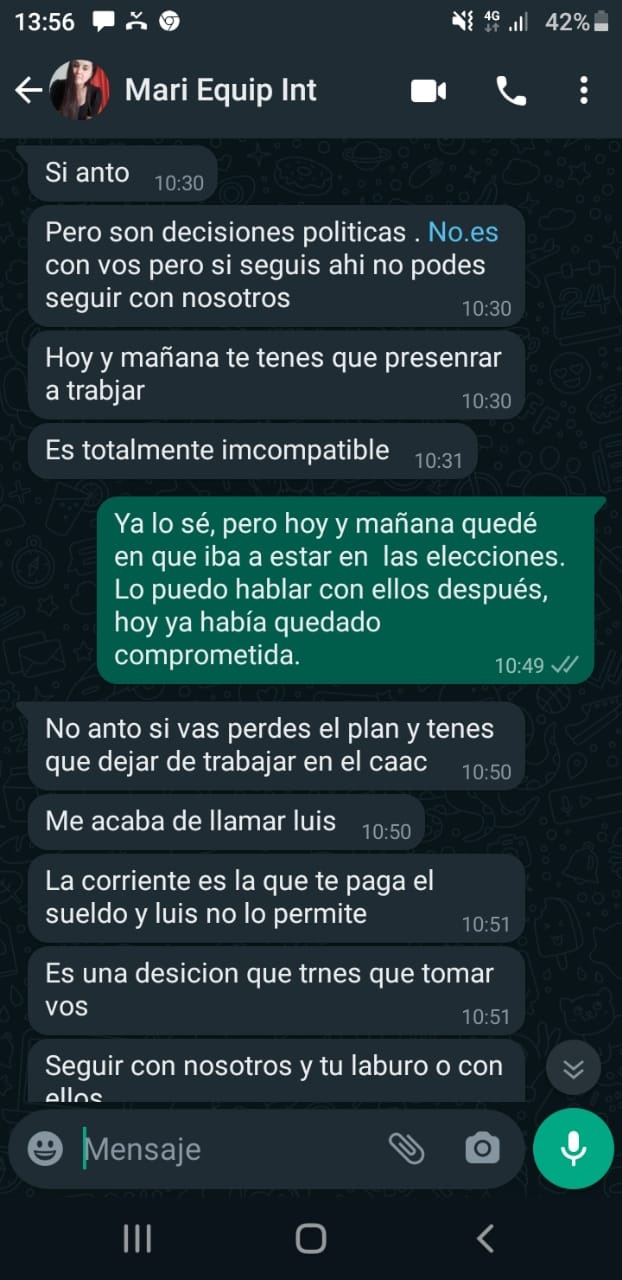Attach a file with the paperclip
This screenshot has height=1280, width=622.
407,1149
